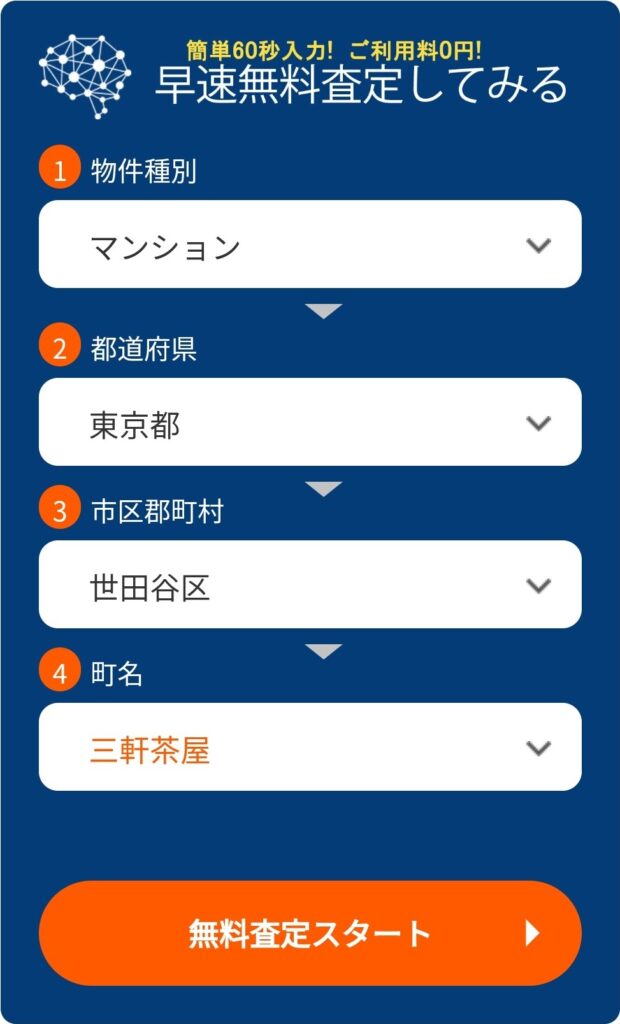Tap the 無料査定スタート button
The image size is (620, 1024).
coord(310,933)
